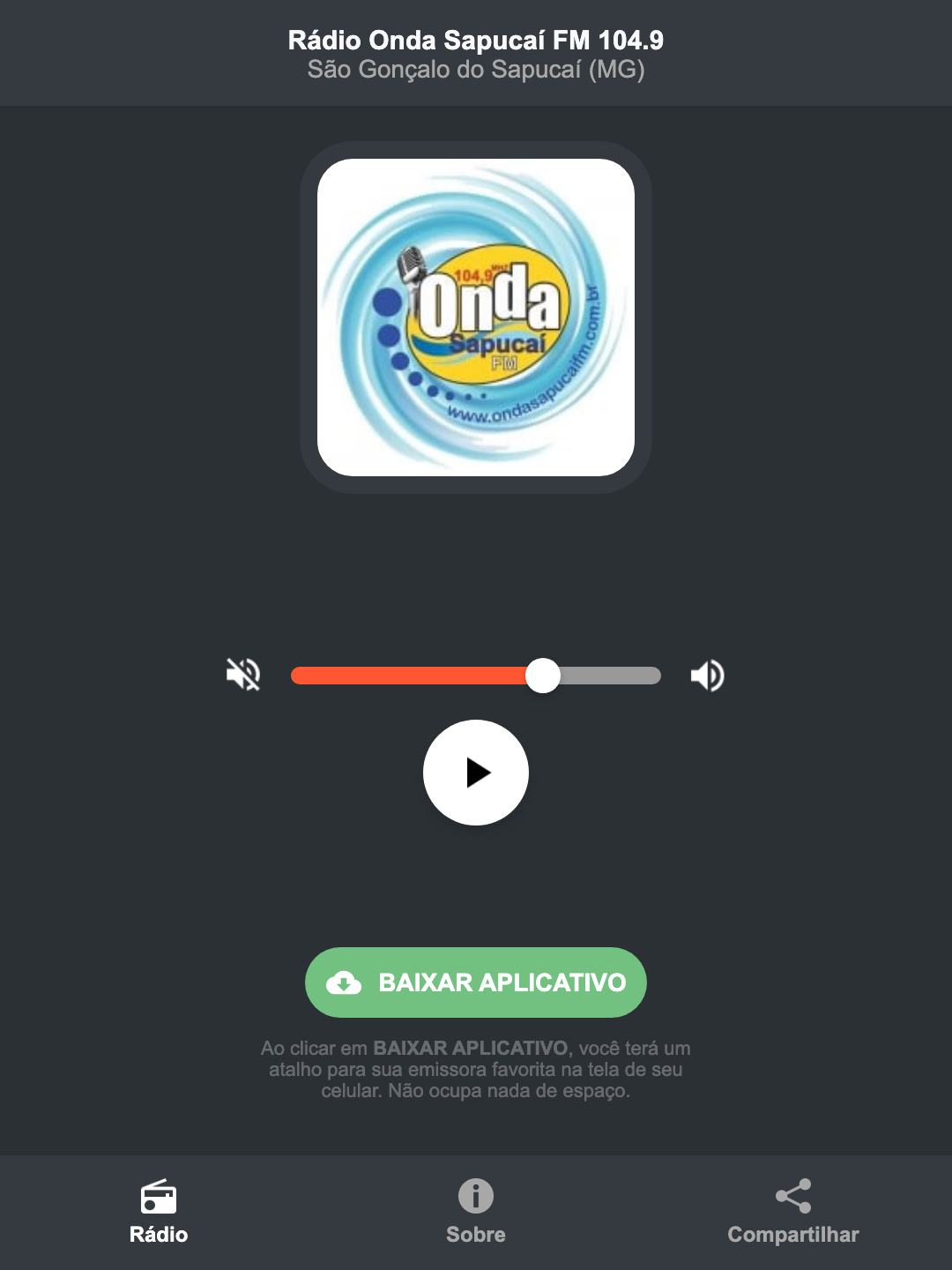Open the Sobre info icon
Image resolution: width=952 pixels, height=1270 pixels.
point(475,1198)
